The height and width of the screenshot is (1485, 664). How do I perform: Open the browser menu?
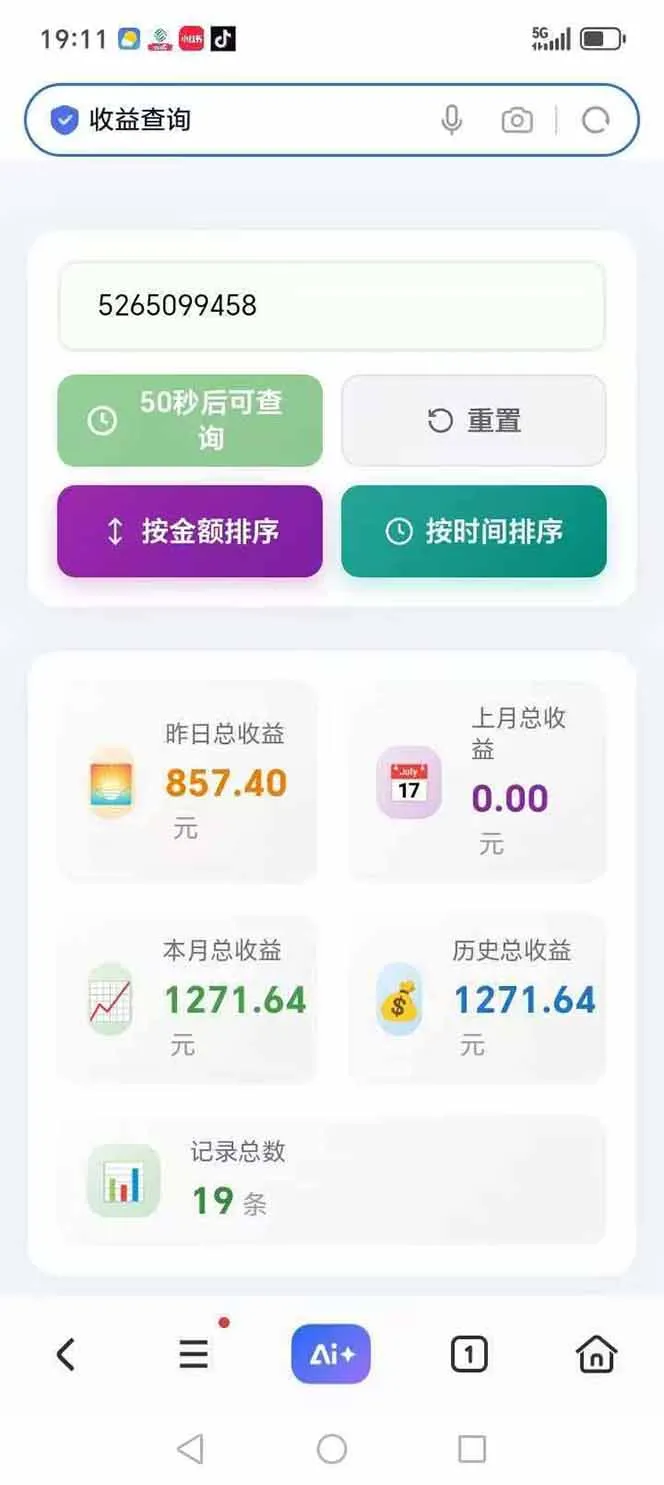194,1355
